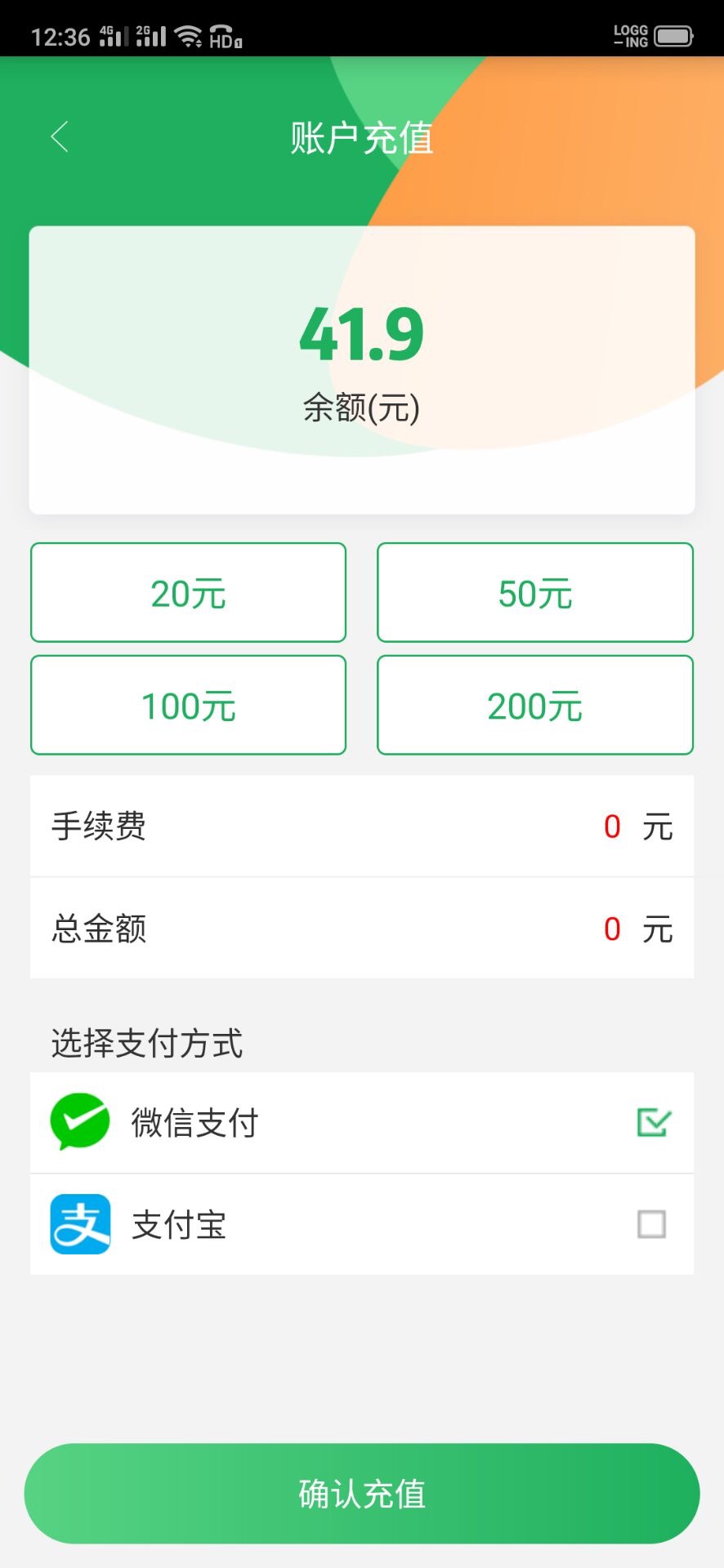Go back from the 账户充值 page
Image resolution: width=724 pixels, height=1568 pixels.
coord(60,137)
